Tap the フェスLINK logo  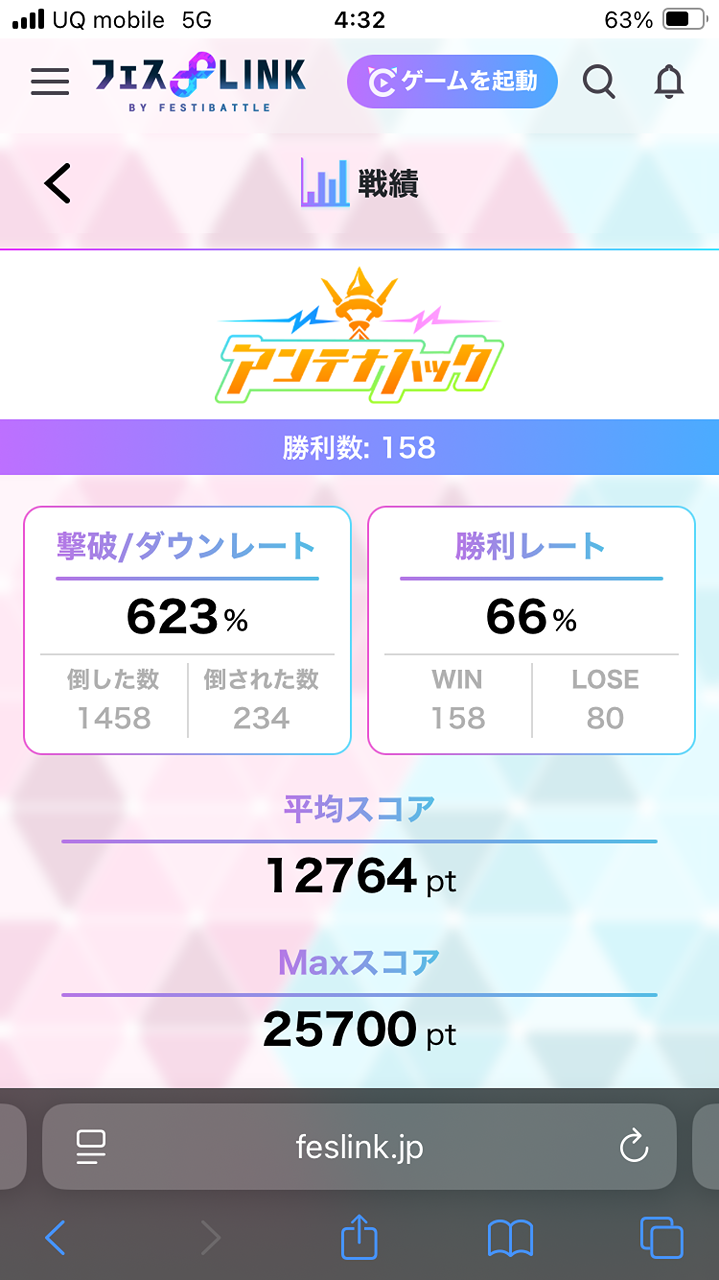tap(198, 82)
